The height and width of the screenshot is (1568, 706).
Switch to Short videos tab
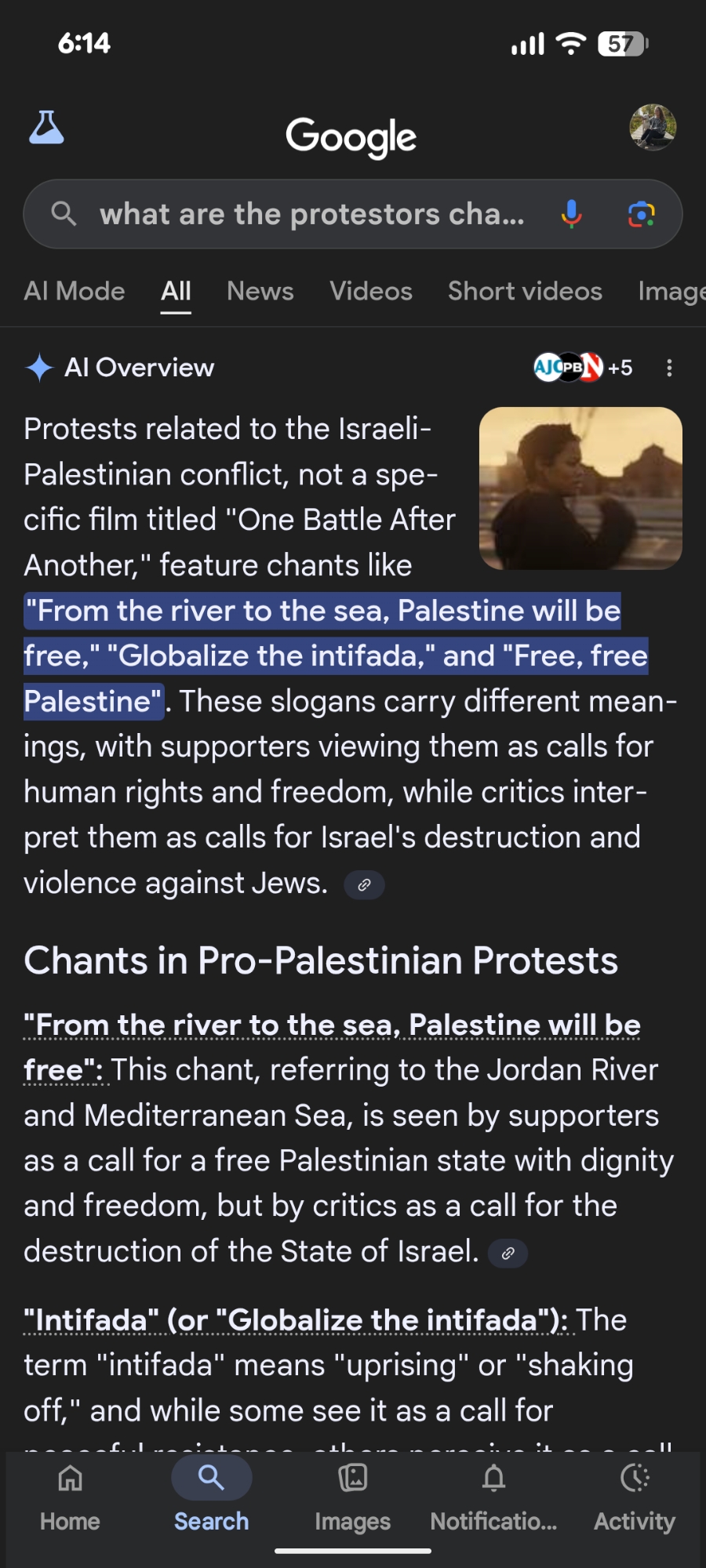coord(525,292)
